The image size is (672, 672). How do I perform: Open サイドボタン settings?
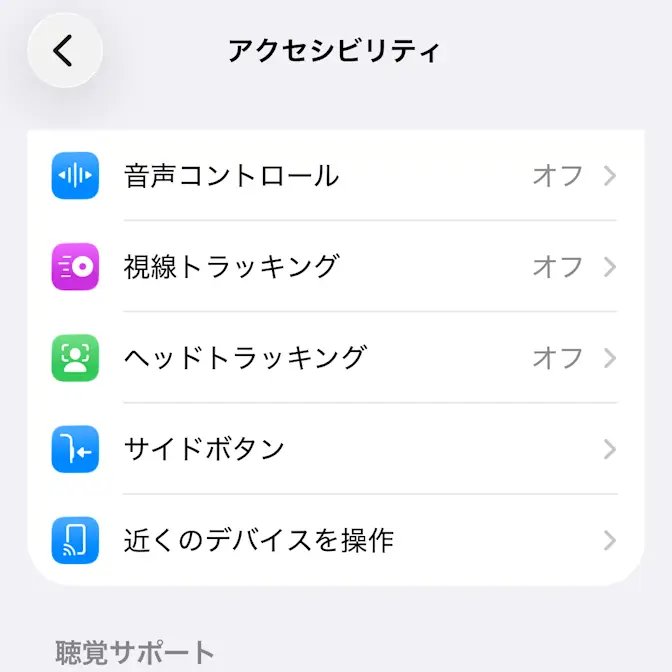tap(334, 449)
